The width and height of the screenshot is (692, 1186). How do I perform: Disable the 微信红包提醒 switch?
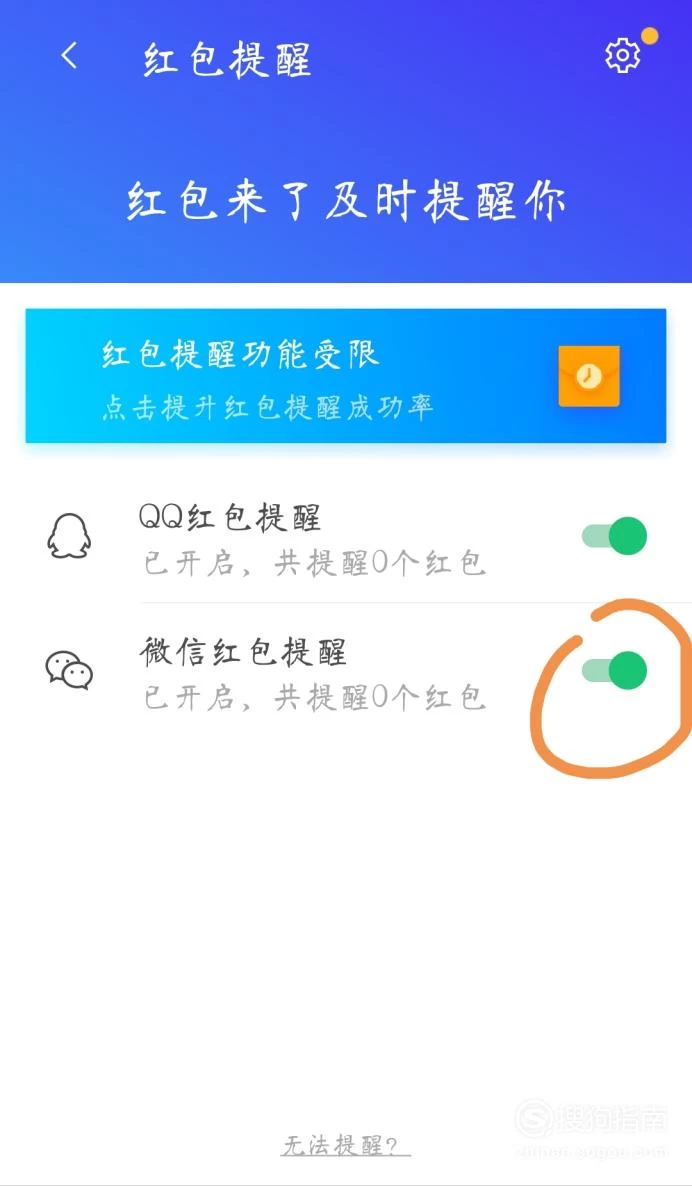point(615,670)
